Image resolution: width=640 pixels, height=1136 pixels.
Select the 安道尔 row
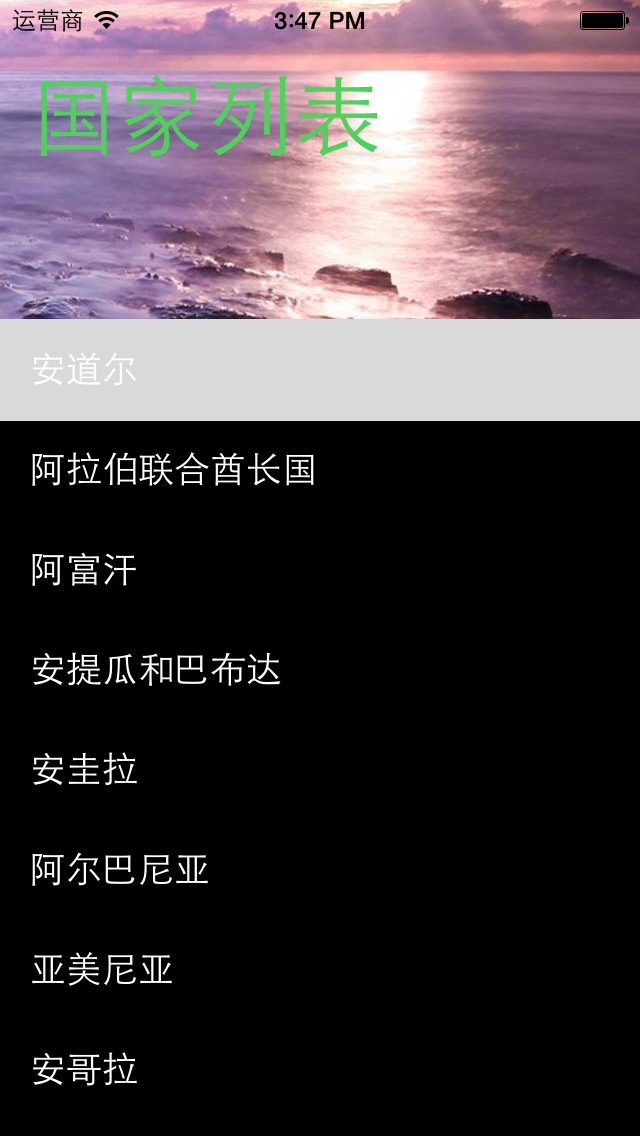(320, 369)
